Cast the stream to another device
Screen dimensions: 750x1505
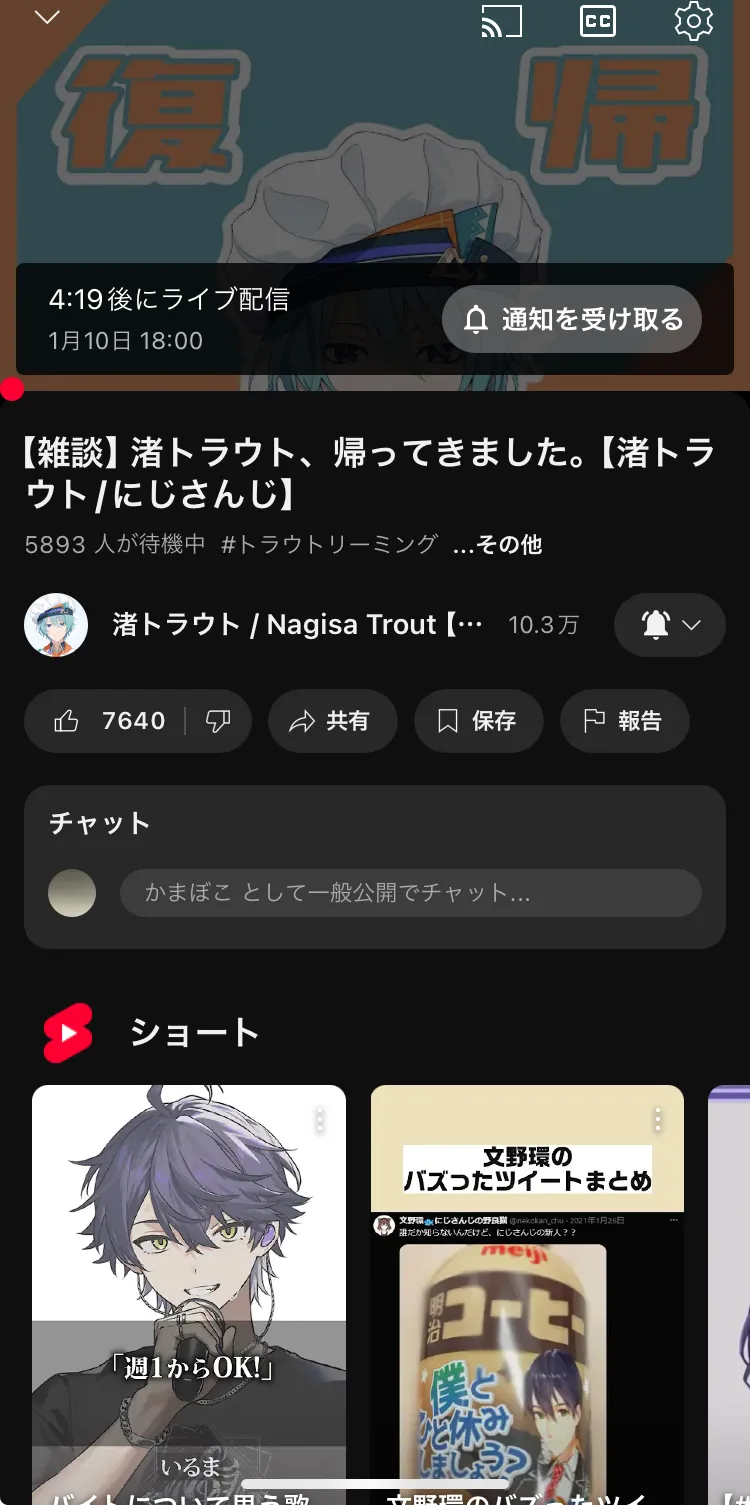coord(501,21)
